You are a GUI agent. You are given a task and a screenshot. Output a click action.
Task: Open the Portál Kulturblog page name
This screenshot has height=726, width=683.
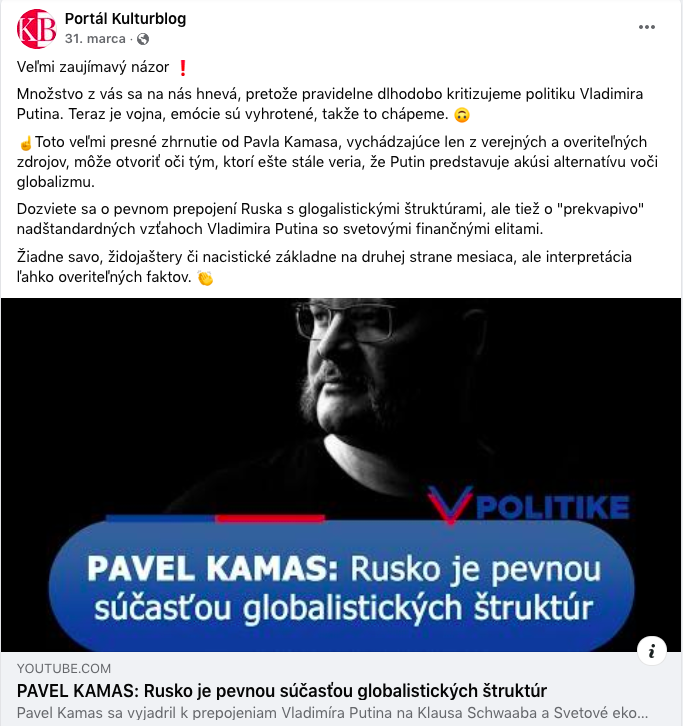(125, 19)
